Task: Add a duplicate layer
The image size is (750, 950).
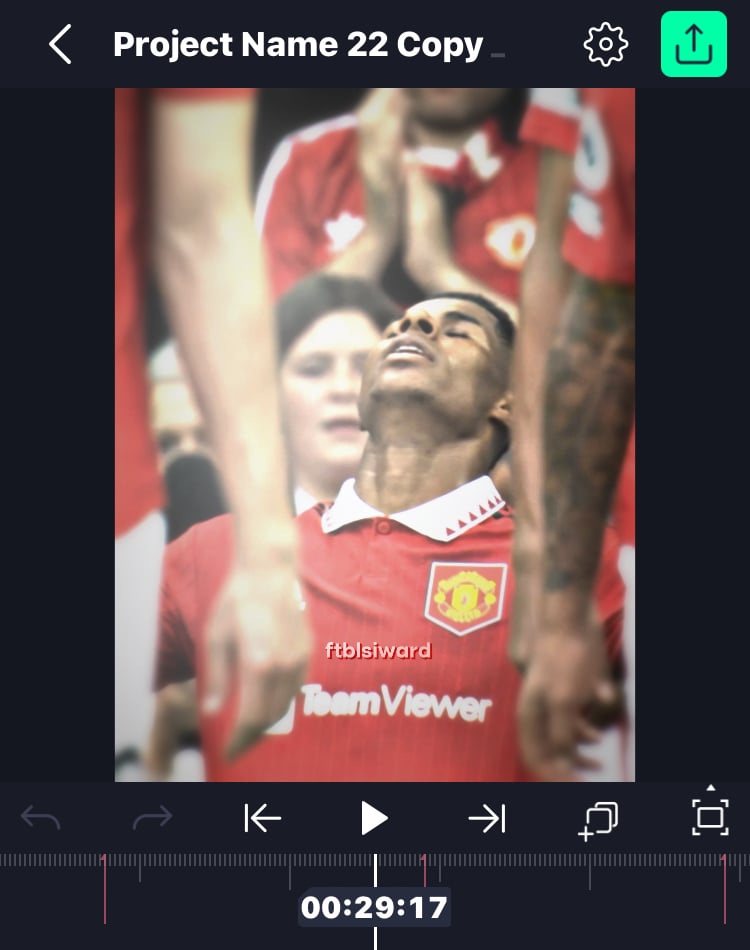Action: coord(598,819)
